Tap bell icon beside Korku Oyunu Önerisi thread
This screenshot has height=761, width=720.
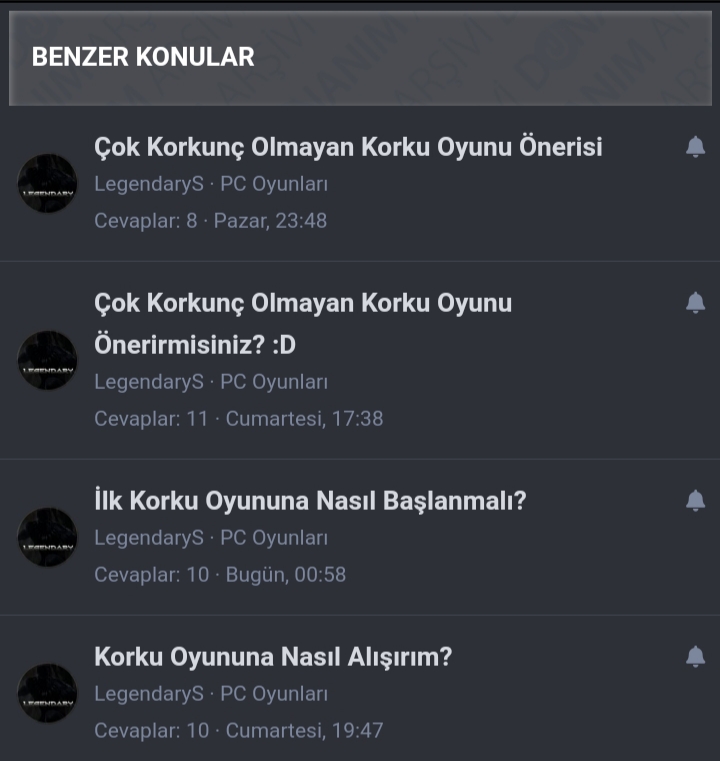click(696, 148)
